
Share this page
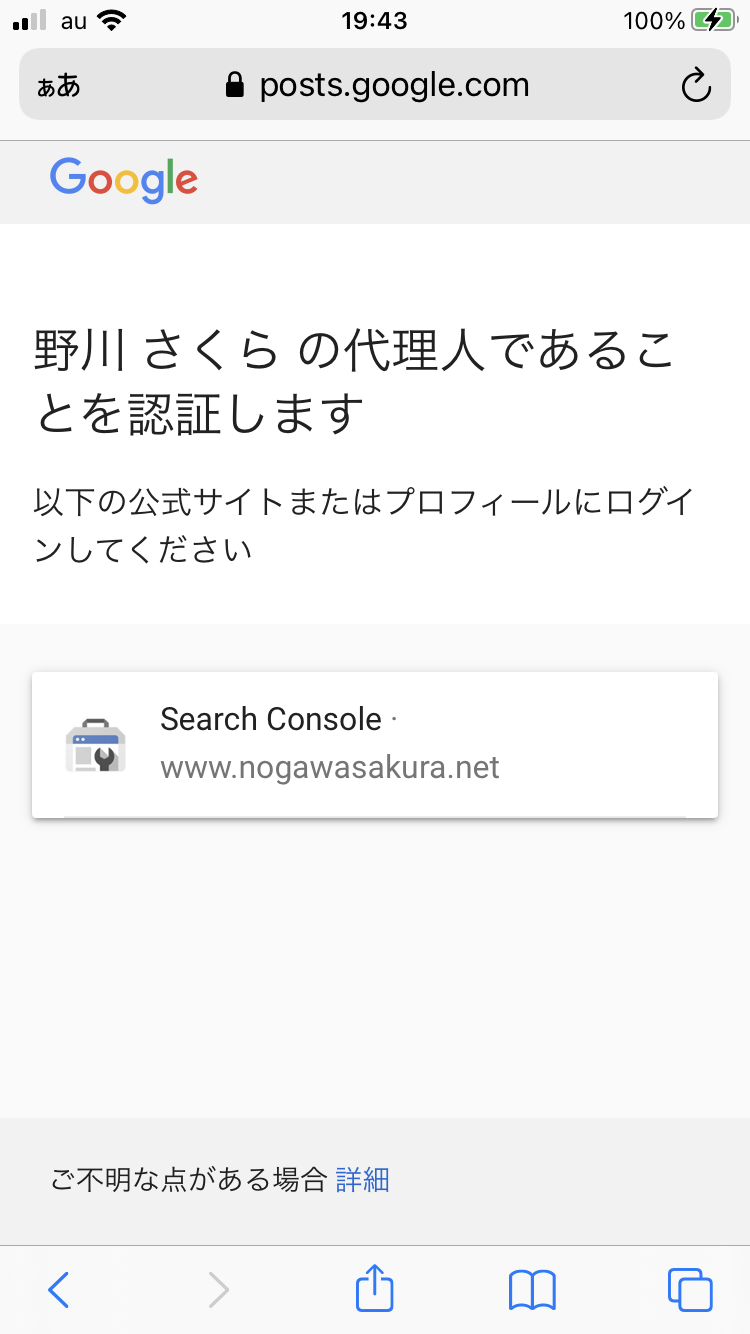[x=375, y=1288]
